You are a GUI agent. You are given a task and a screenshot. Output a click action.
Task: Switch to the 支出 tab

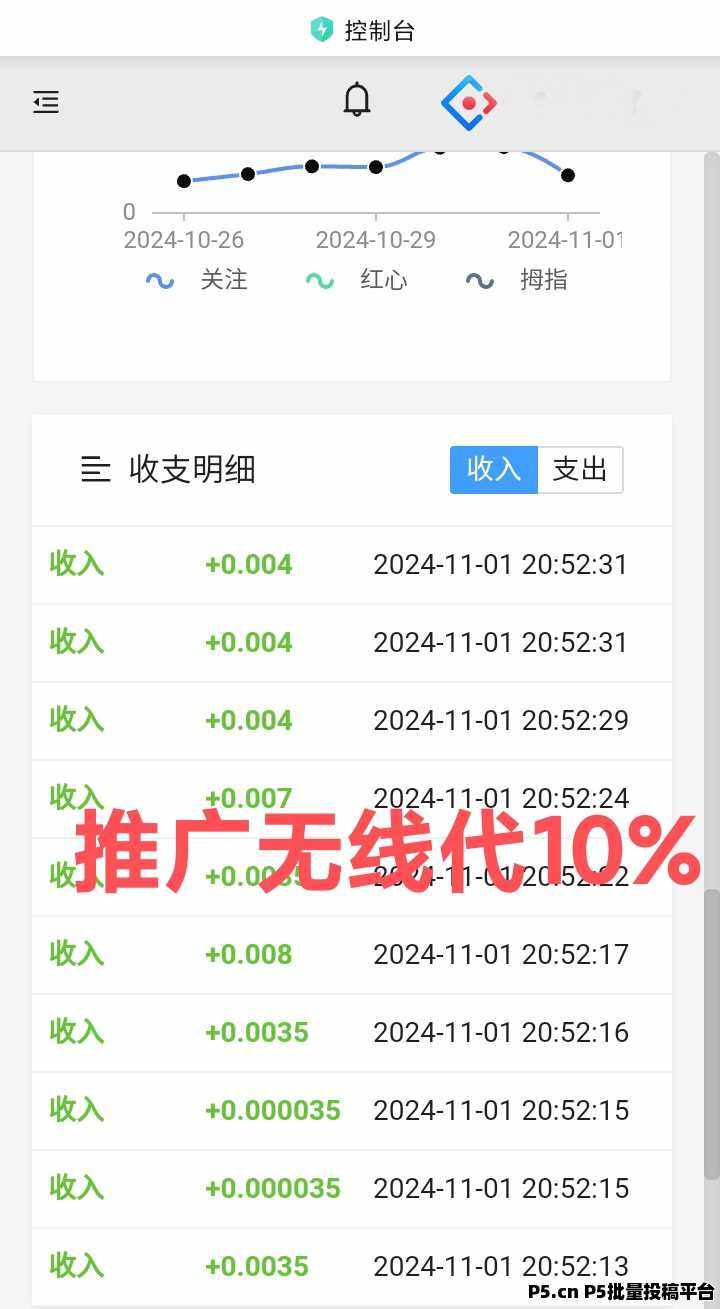580,469
